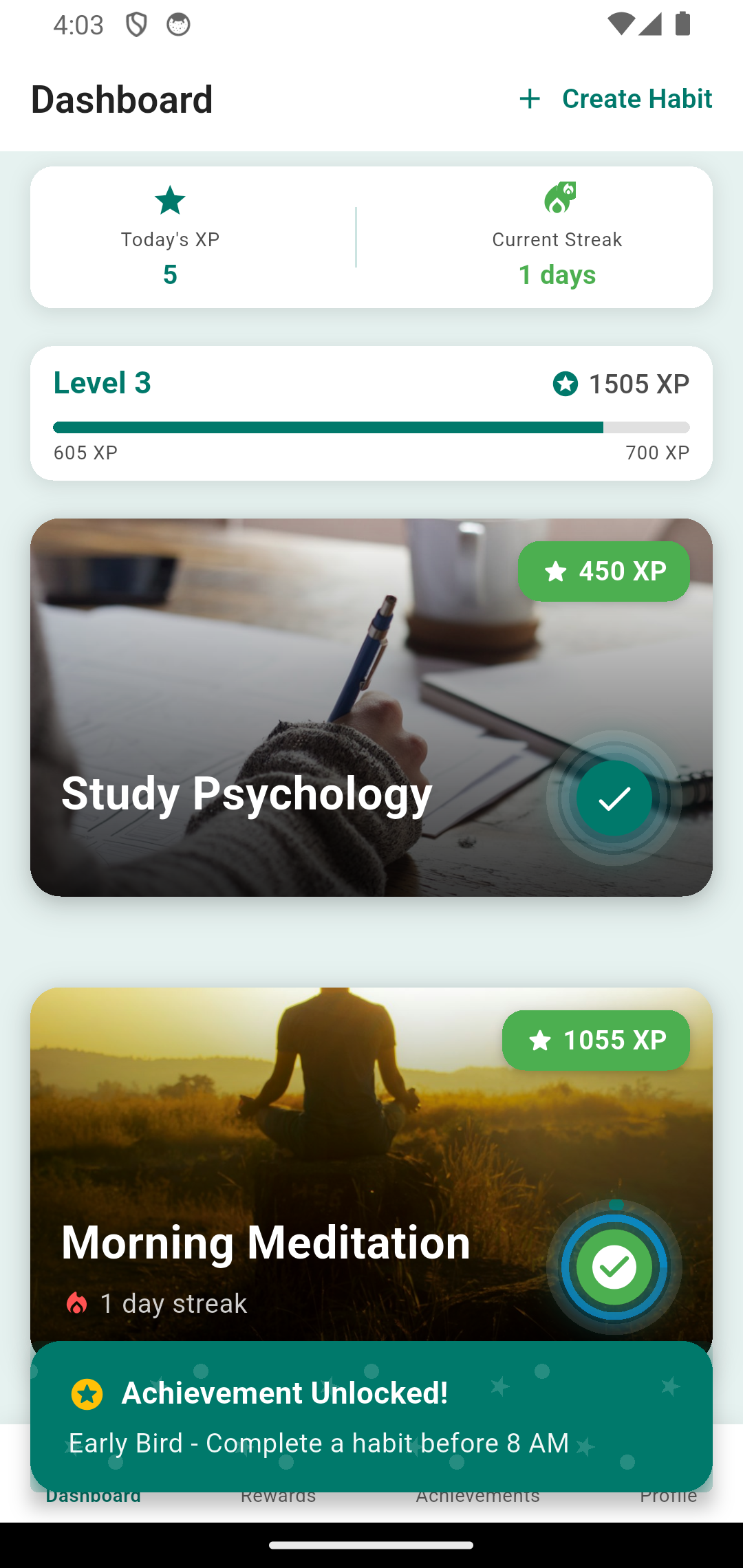Switch to the Achievements tab
This screenshot has width=743, height=1568.
[478, 1496]
